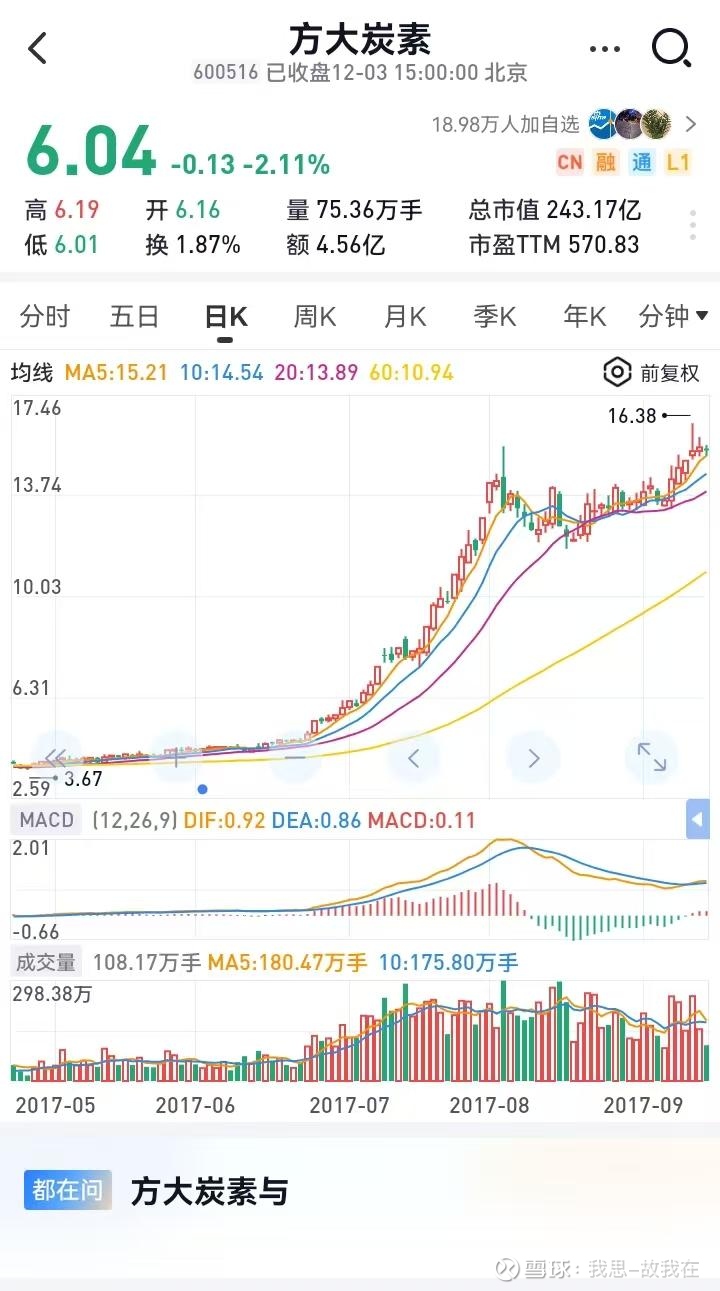Screen dimensions: 720x1291
Task: Go back from the stock page
Action: point(38,48)
